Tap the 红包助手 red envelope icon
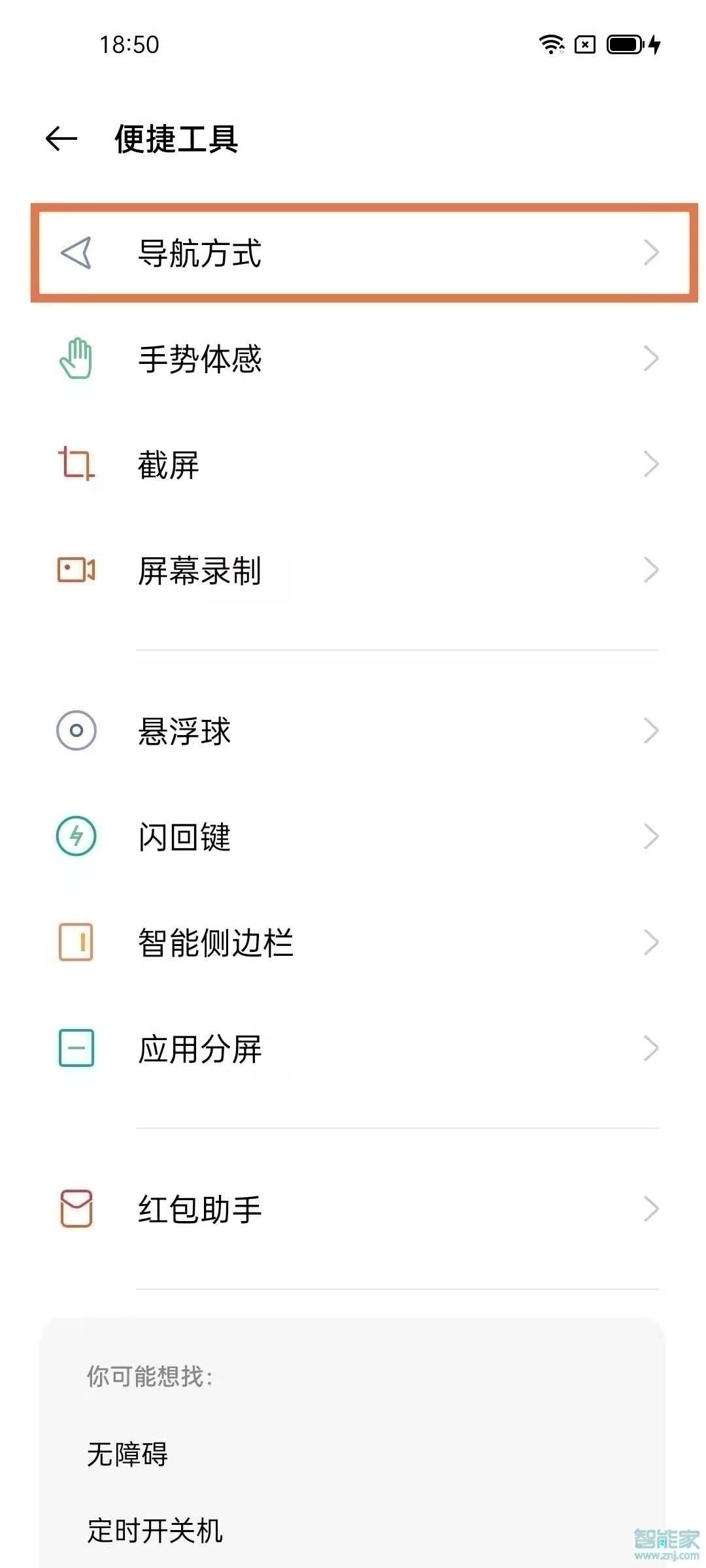This screenshot has width=706, height=1568. [x=75, y=1209]
